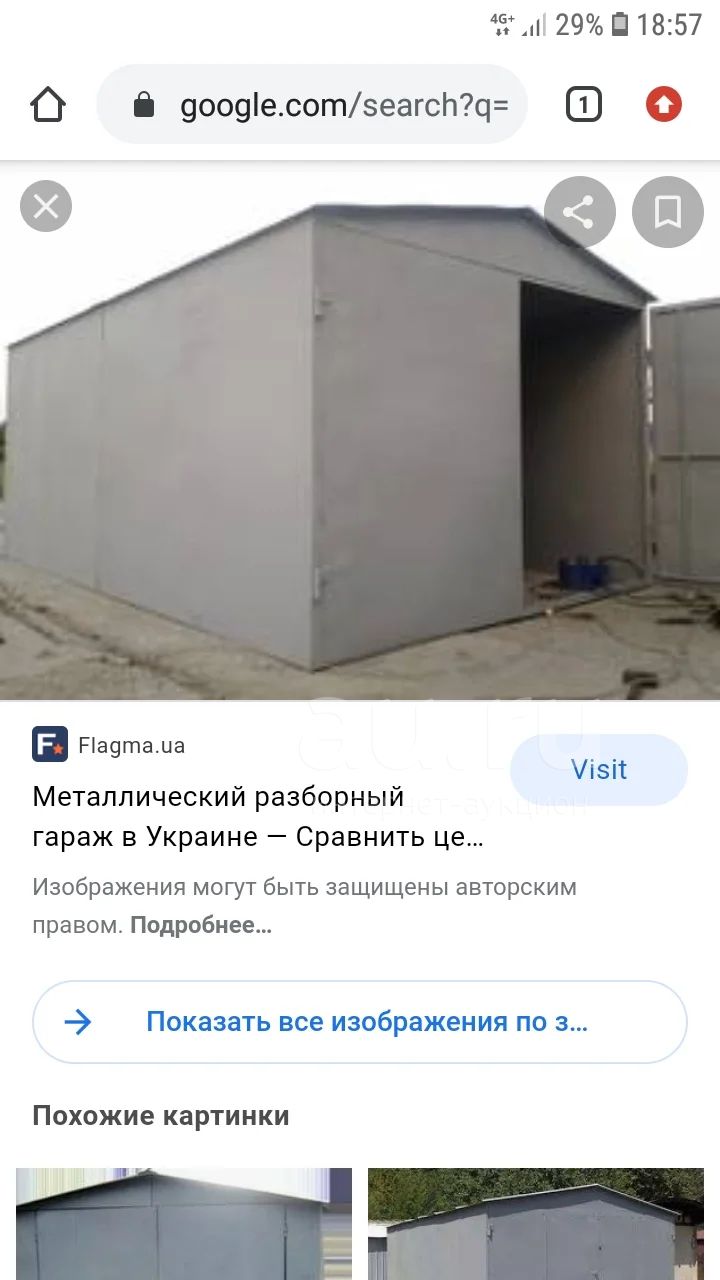Open the first similar garage picture
The height and width of the screenshot is (1280, 720).
(184, 1224)
